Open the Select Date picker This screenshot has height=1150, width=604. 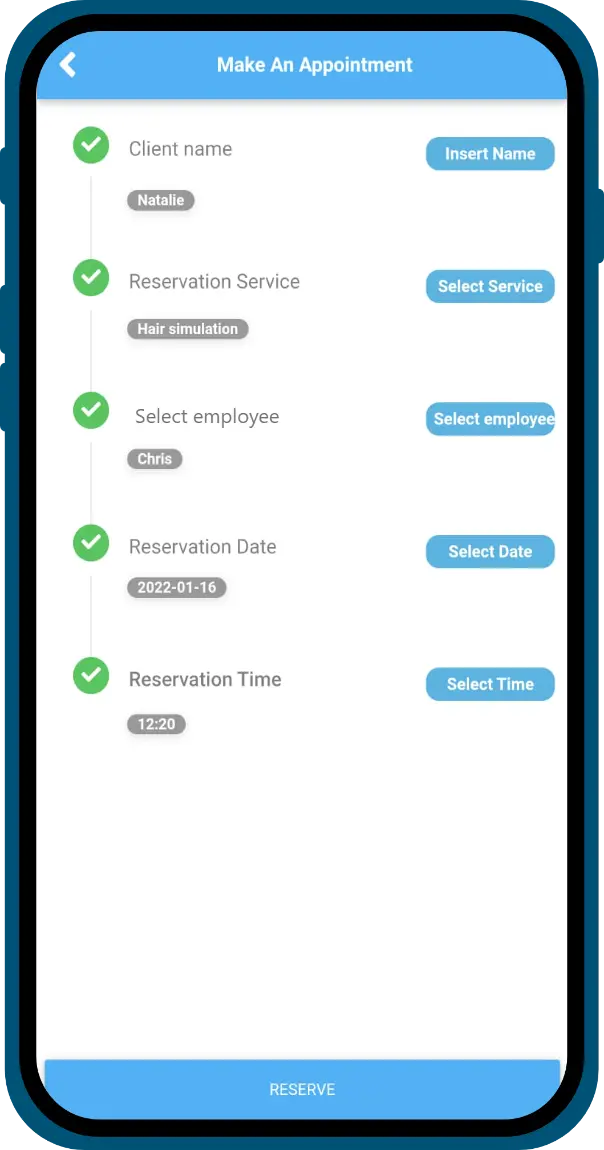[490, 552]
